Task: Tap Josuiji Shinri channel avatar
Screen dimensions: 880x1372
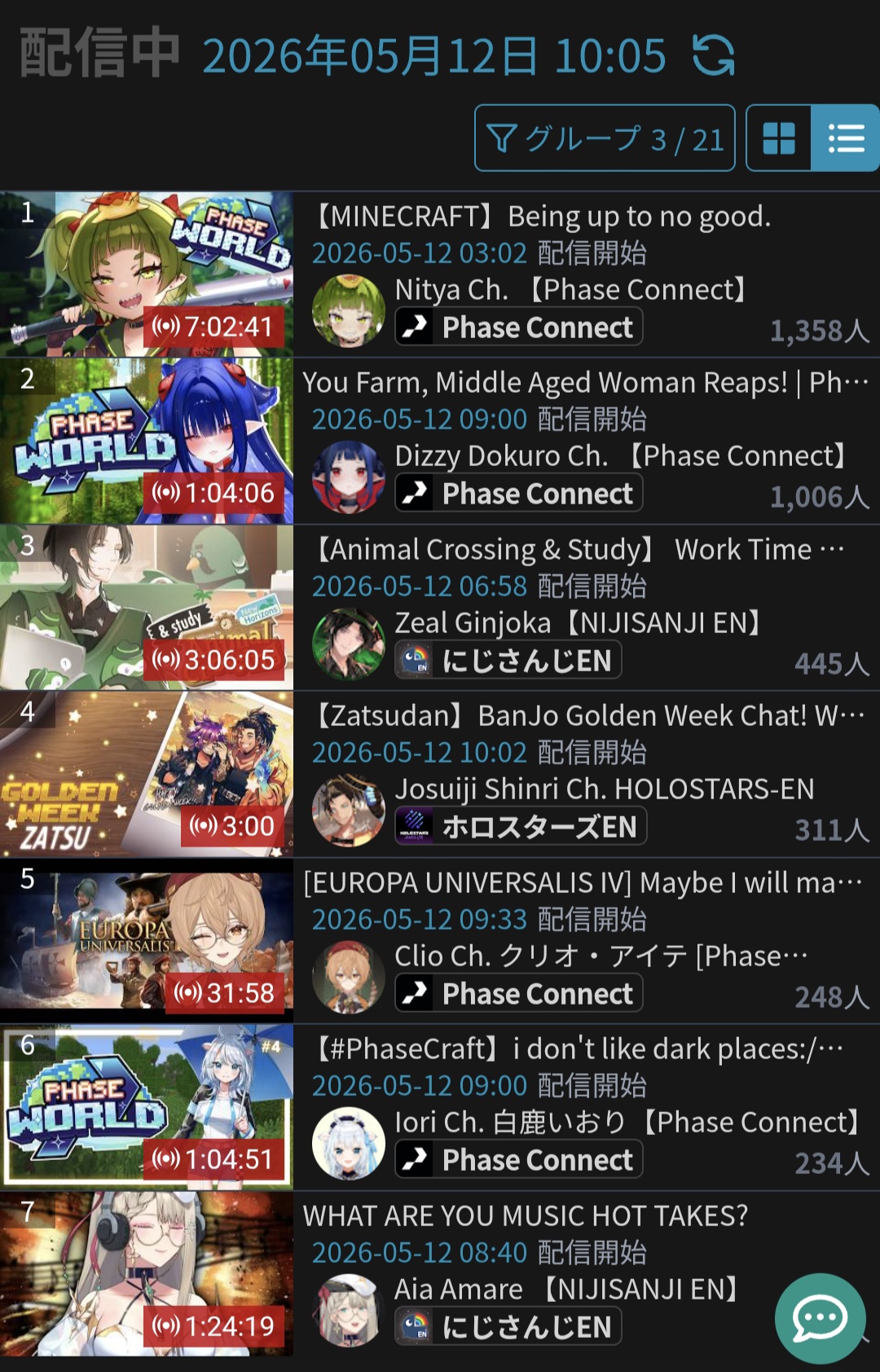Action: pos(349,811)
